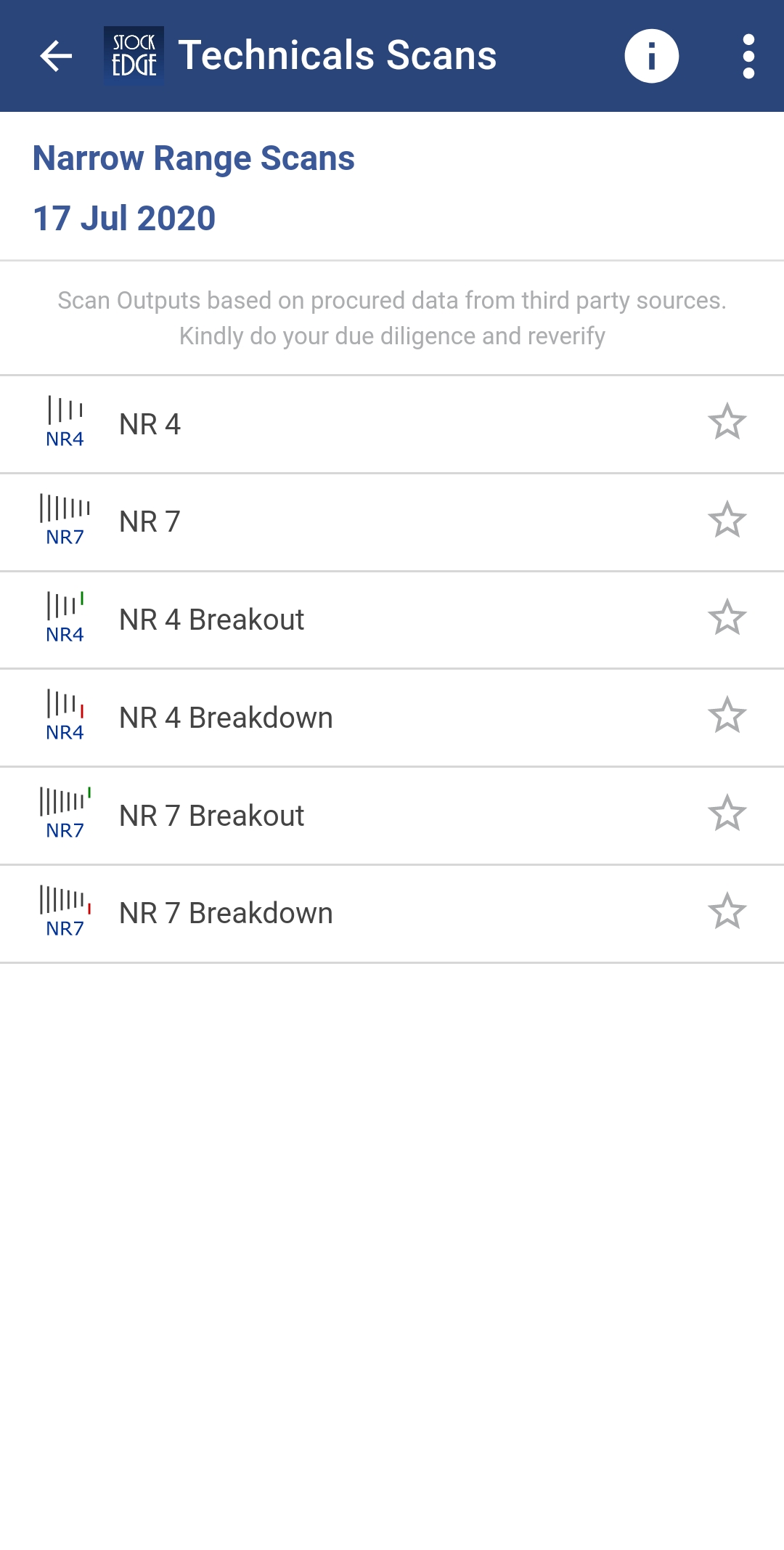This screenshot has width=784, height=1550.
Task: Open the info icon in the app bar
Action: tap(651, 56)
